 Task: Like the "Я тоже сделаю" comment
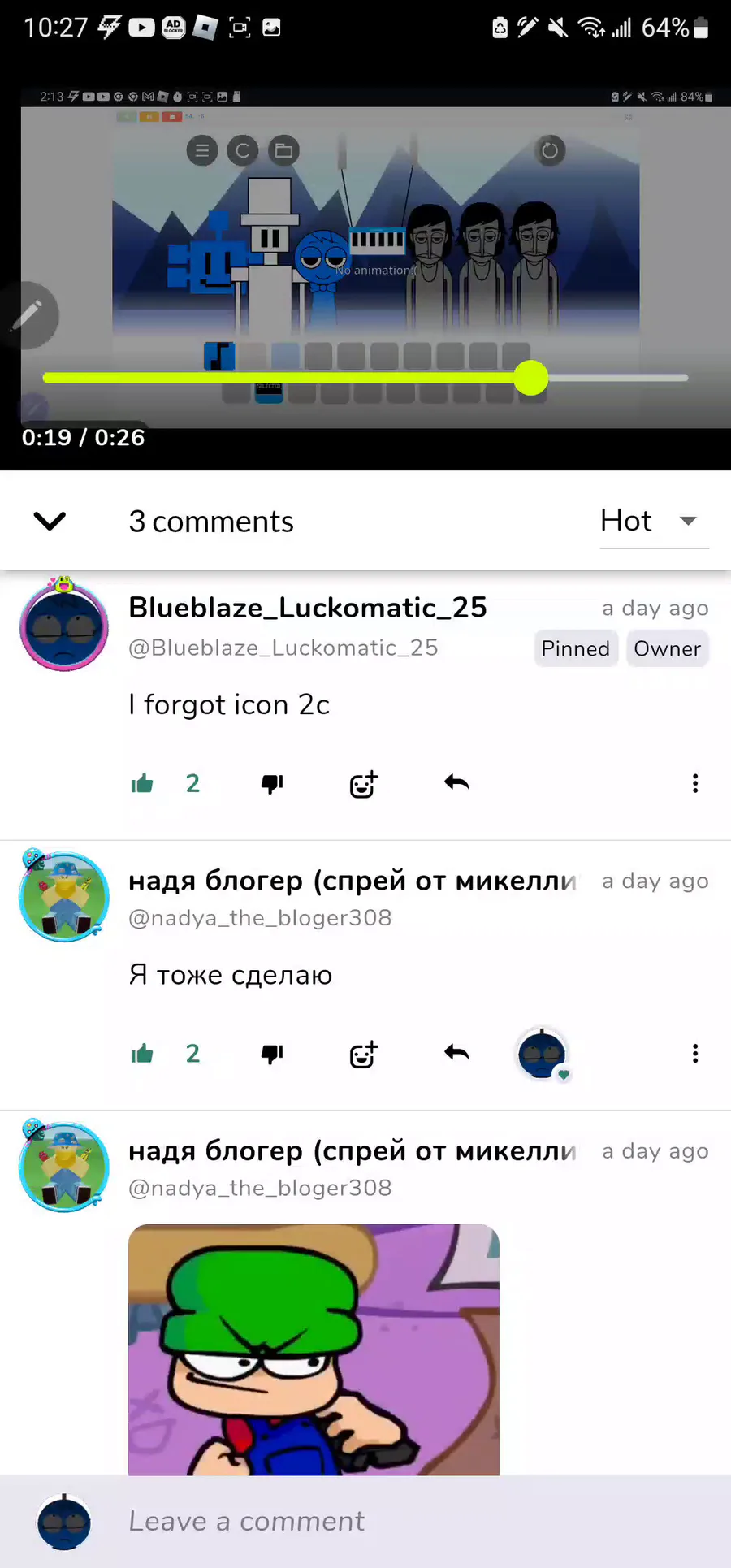point(142,1054)
